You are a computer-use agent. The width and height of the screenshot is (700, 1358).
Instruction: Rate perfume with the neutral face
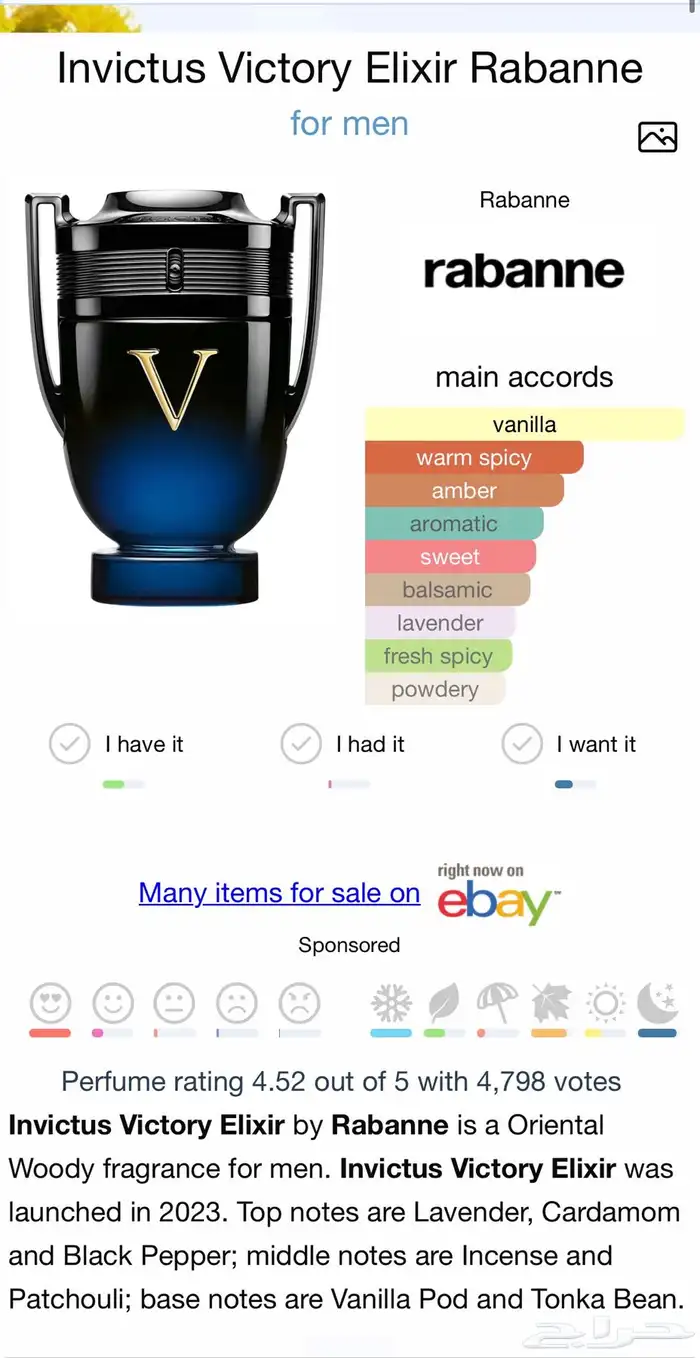coord(174,1001)
